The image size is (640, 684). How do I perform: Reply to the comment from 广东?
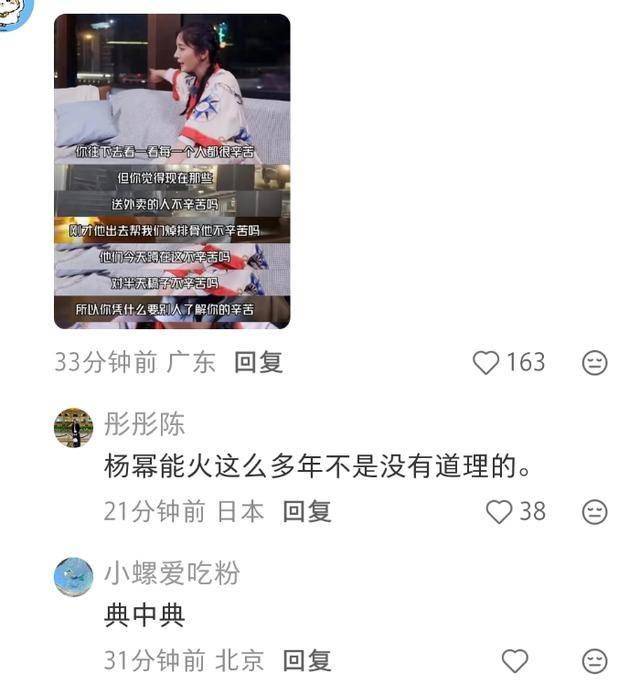pos(258,362)
